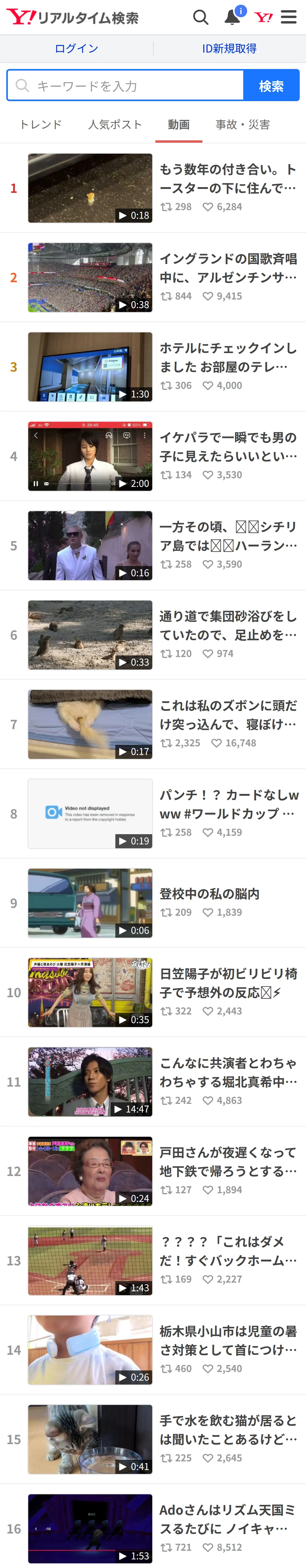
Task: Open the search magnifier icon in header
Action: 201,17
